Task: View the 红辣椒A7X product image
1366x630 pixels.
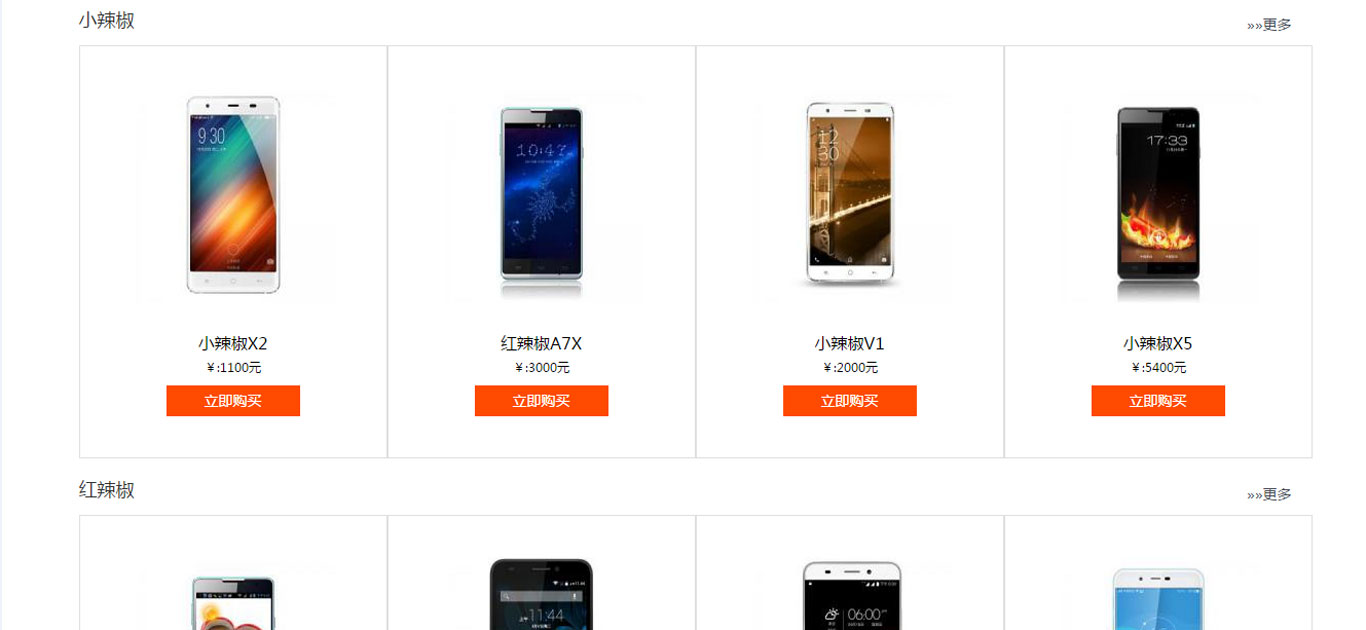Action: pos(541,200)
